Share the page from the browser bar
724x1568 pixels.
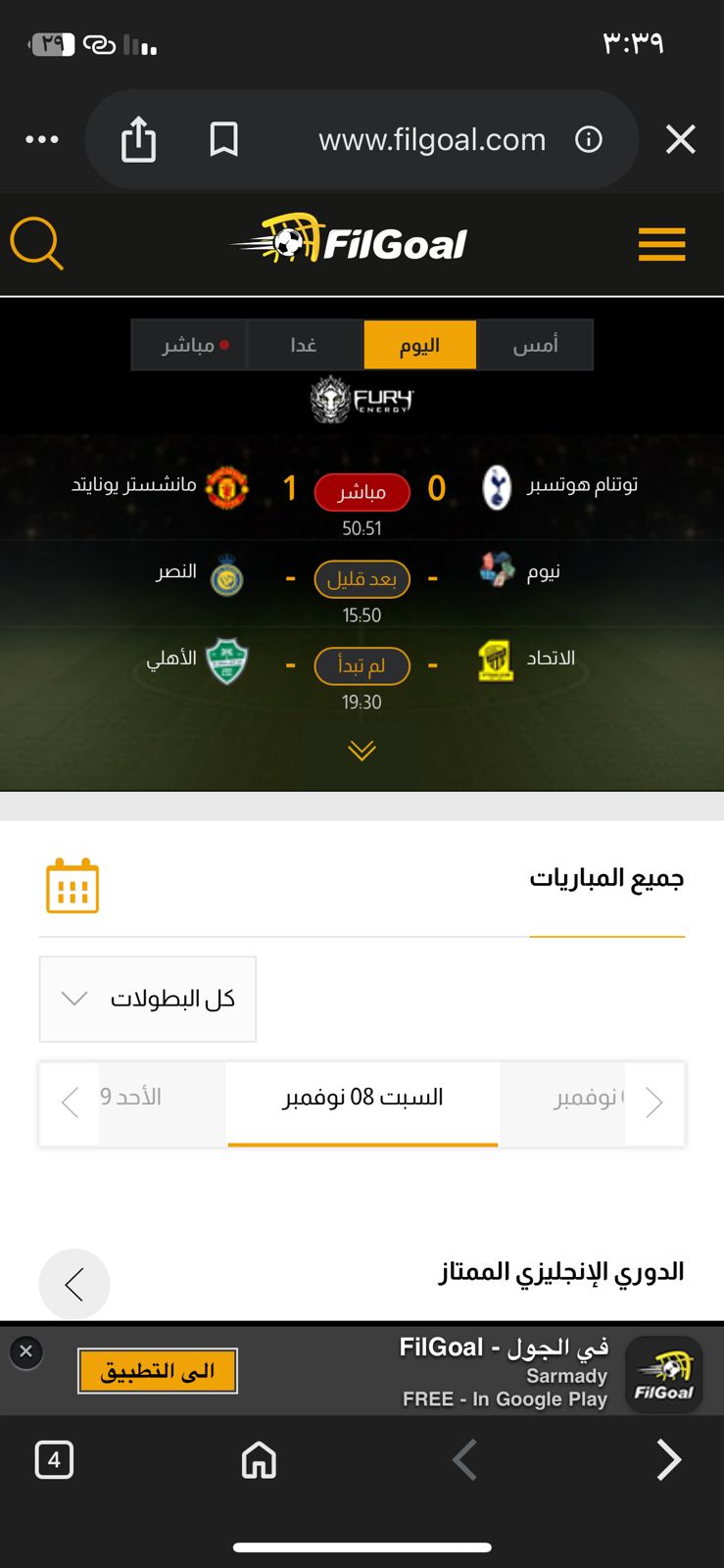[138, 139]
